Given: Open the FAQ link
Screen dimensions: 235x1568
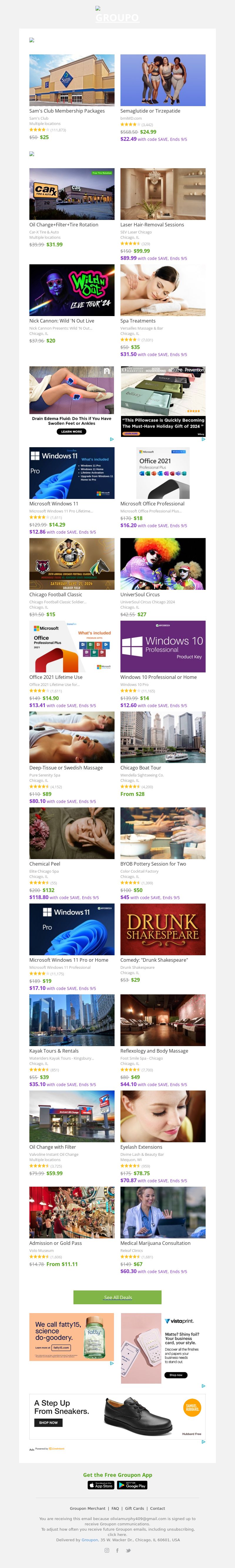Looking at the screenshot, I should pyautogui.click(x=115, y=1508).
